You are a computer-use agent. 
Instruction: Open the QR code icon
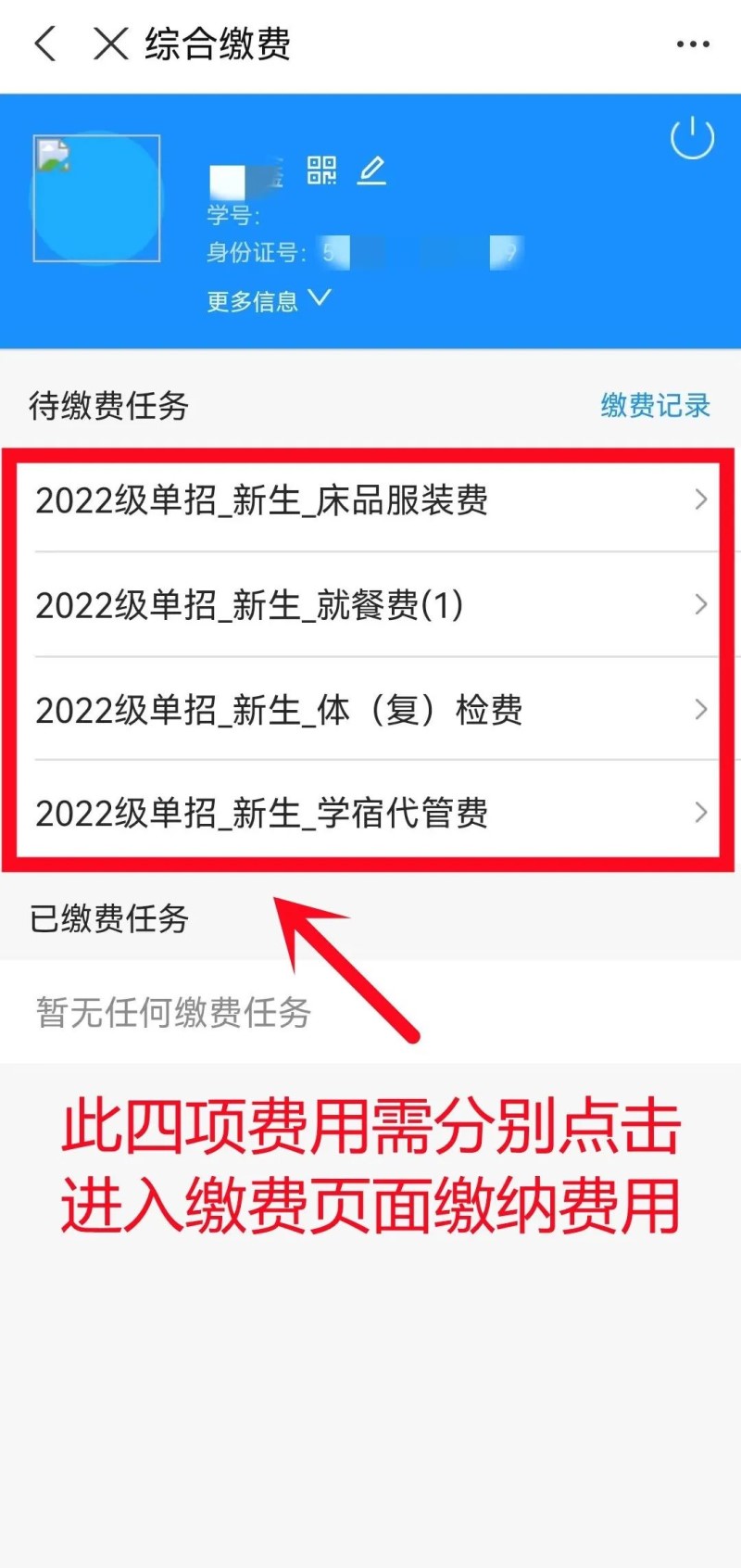[321, 171]
